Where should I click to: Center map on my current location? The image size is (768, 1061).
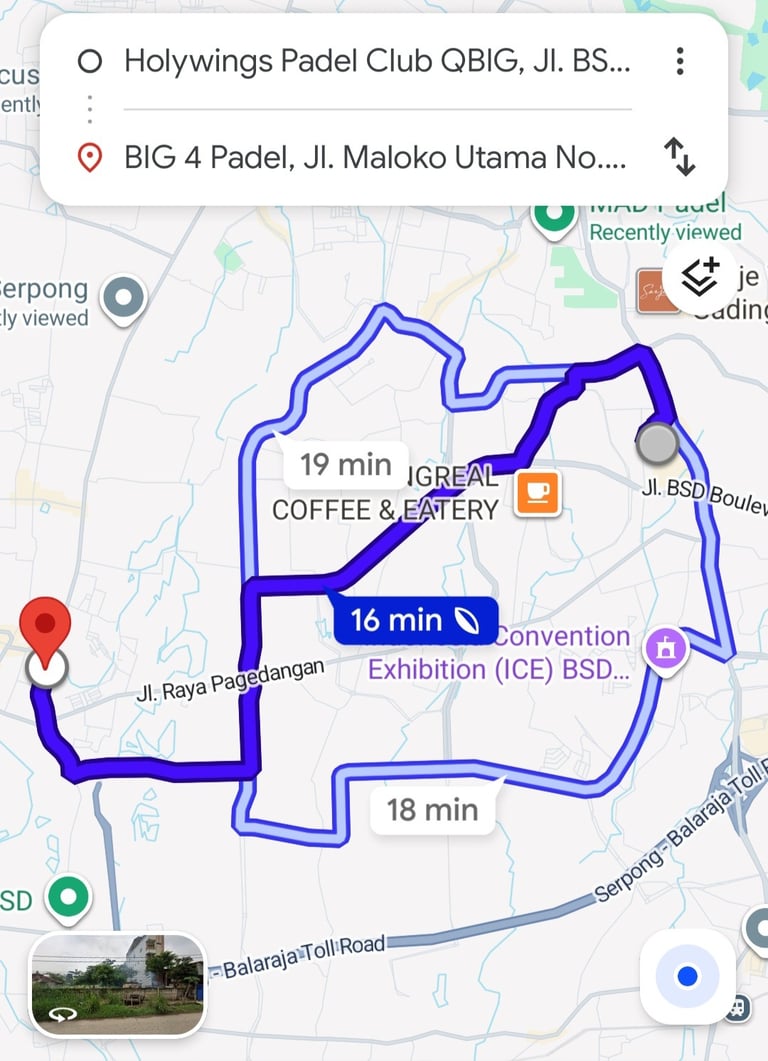click(x=687, y=976)
